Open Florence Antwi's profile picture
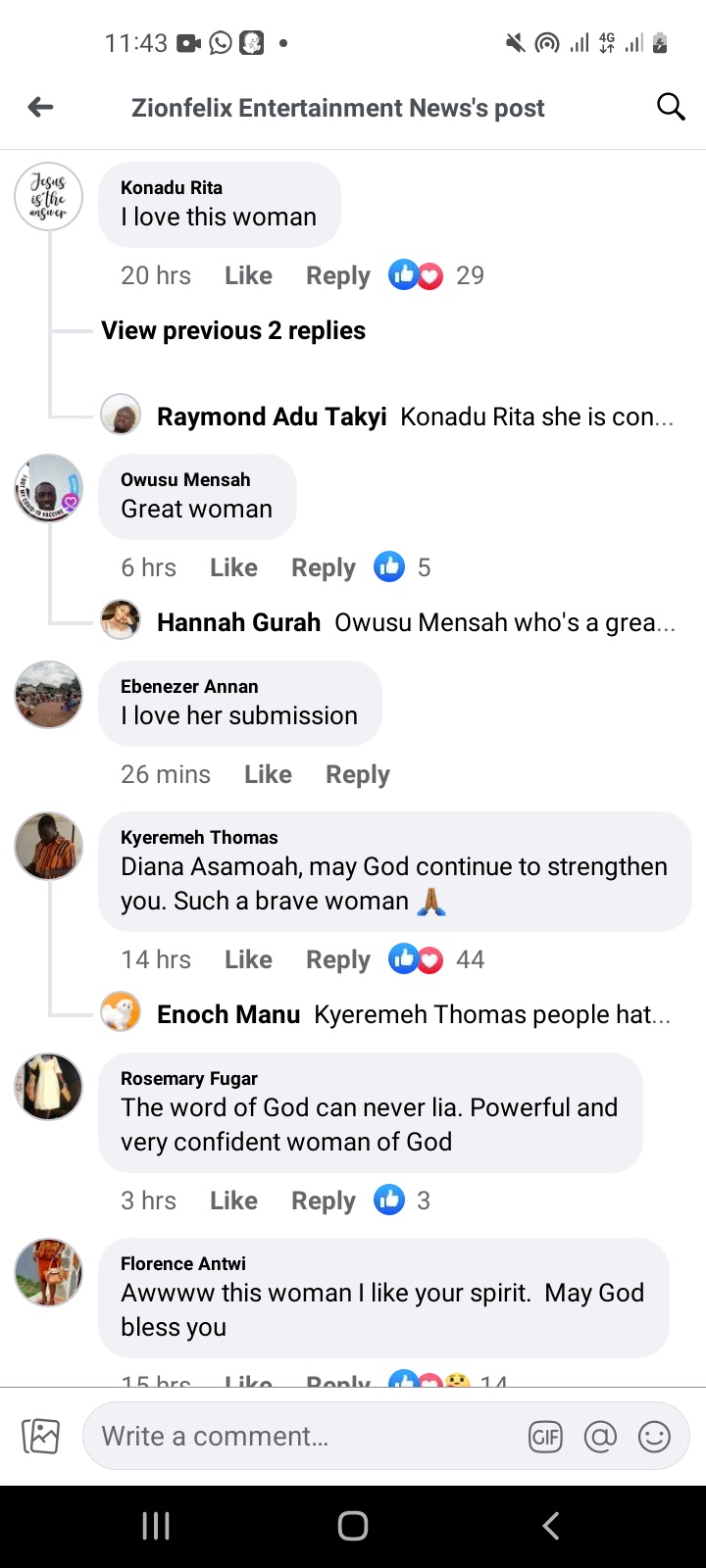Image resolution: width=706 pixels, height=1568 pixels. coord(48,1272)
